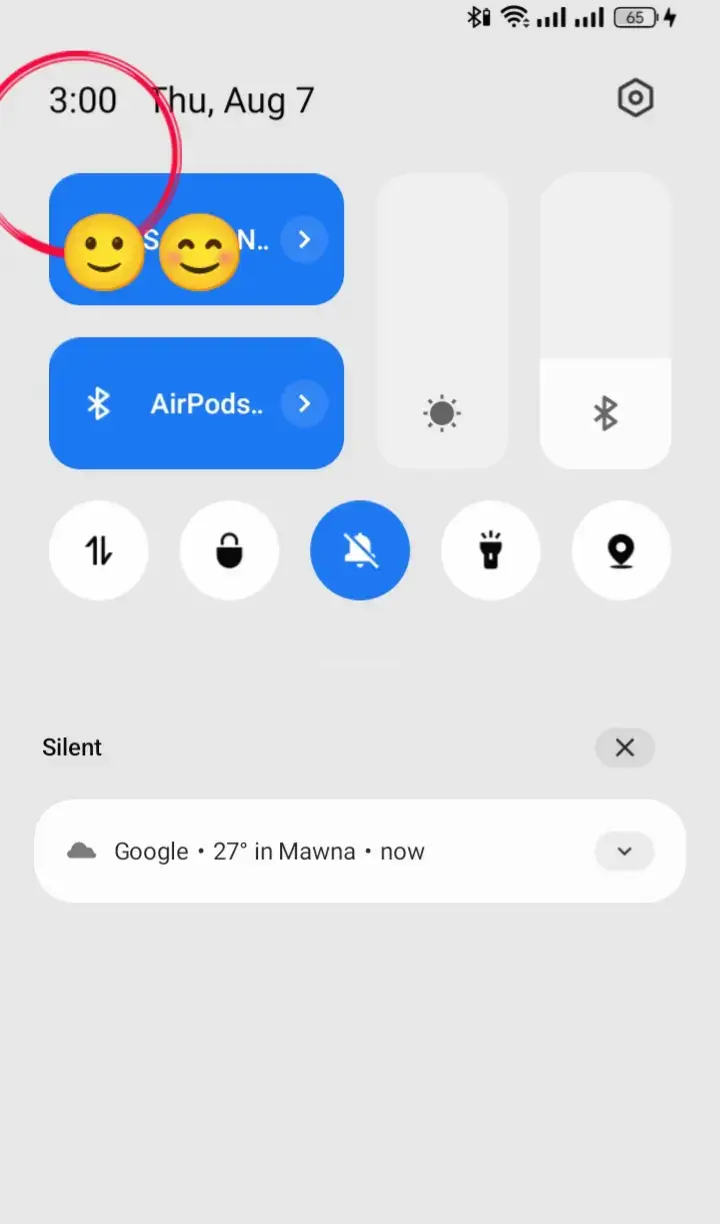Expand the Google weather notification chevron
Viewport: 720px width, 1224px height.
(x=624, y=852)
